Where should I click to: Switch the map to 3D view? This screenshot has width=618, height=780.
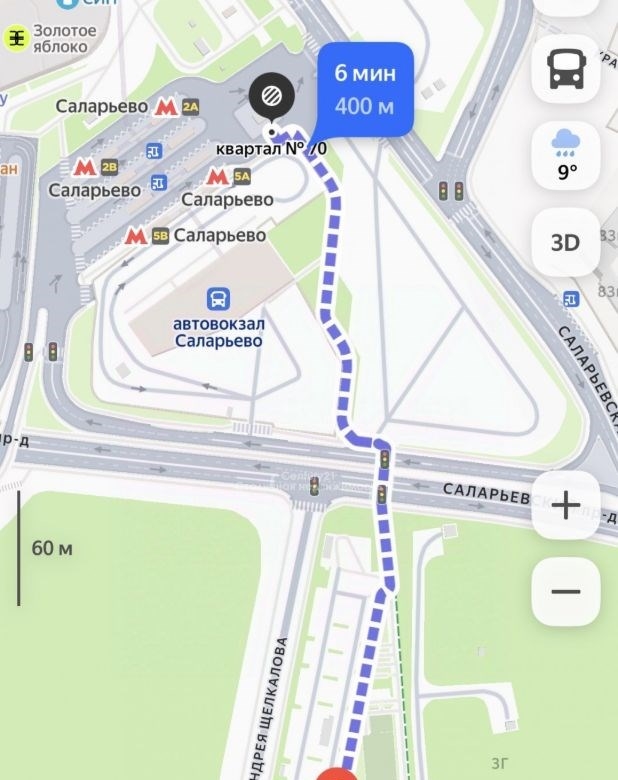pos(566,242)
